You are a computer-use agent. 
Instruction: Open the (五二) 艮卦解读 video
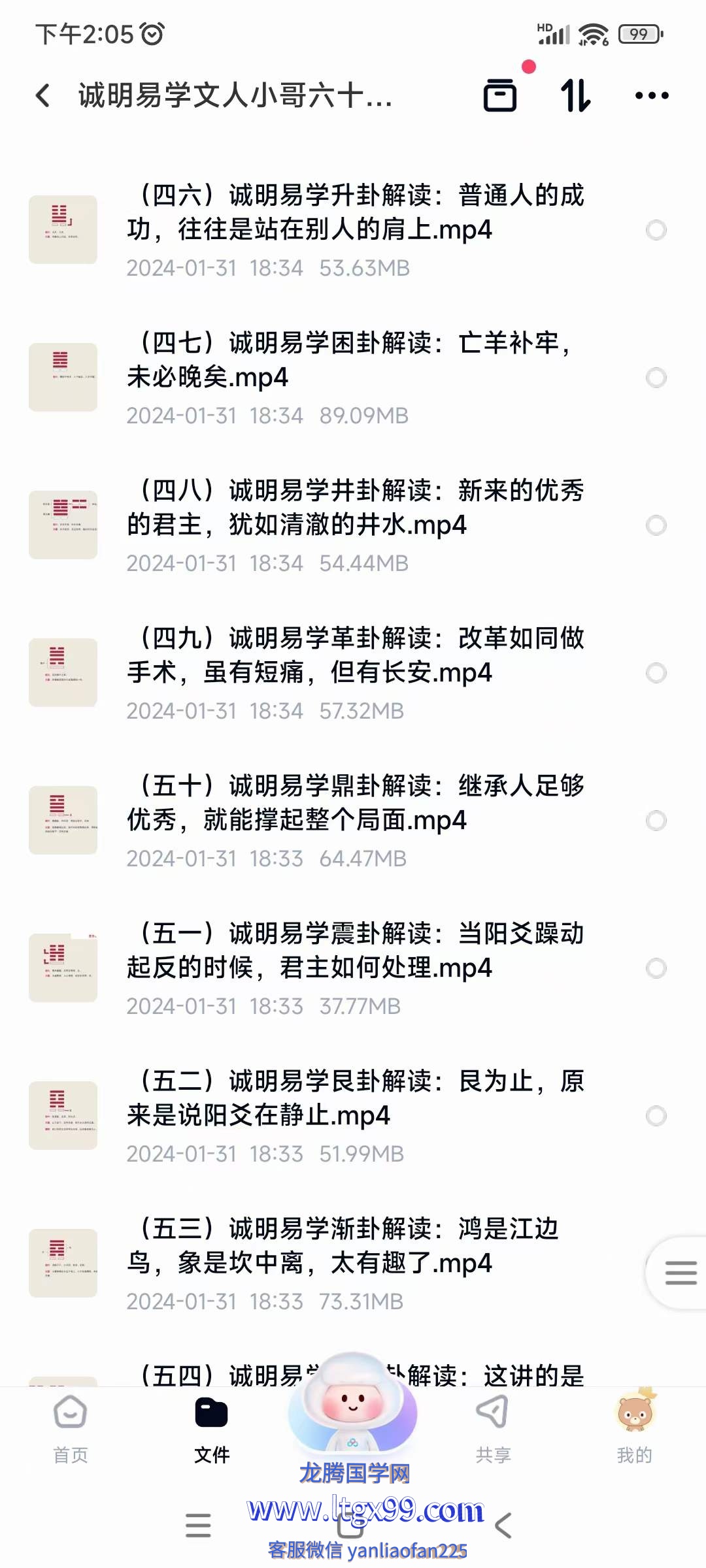point(355,1099)
